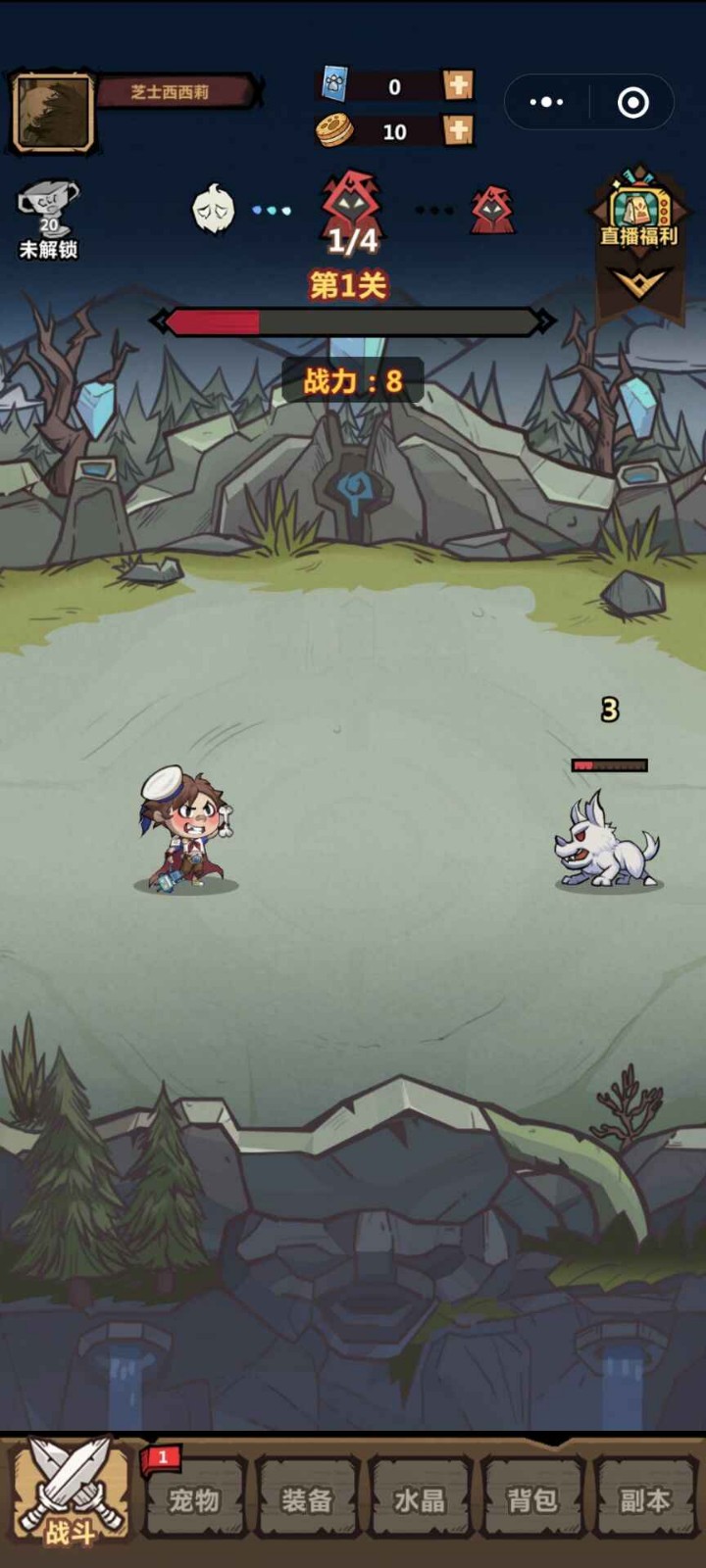Open the mini program more menu
The image size is (706, 1568).
point(547,102)
